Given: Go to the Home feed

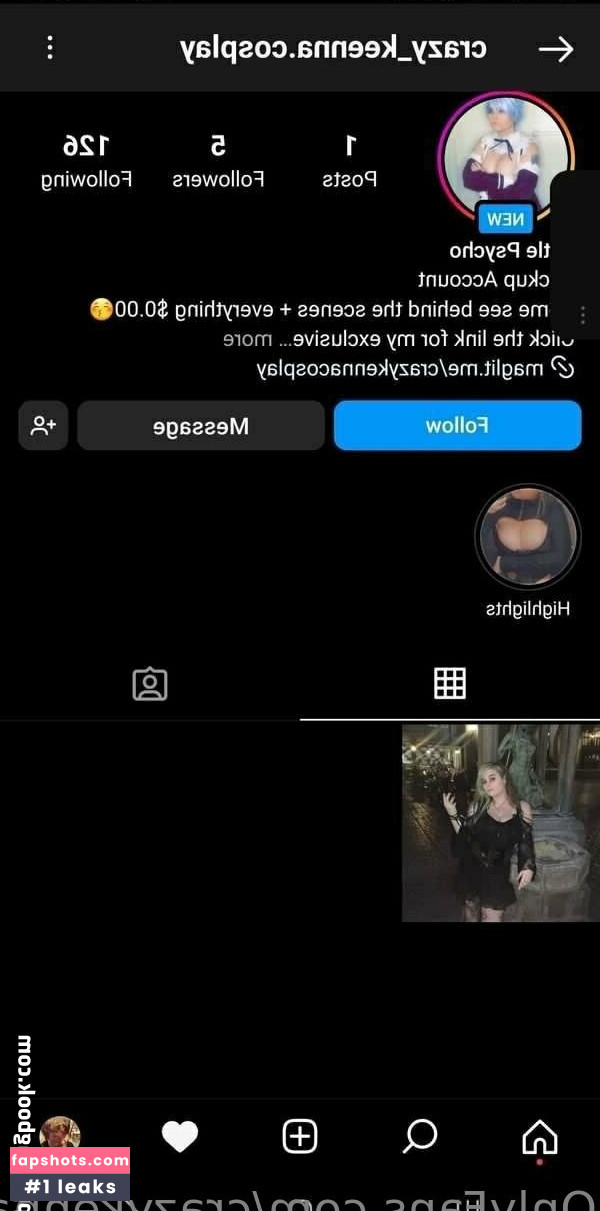Looking at the screenshot, I should point(539,1137).
